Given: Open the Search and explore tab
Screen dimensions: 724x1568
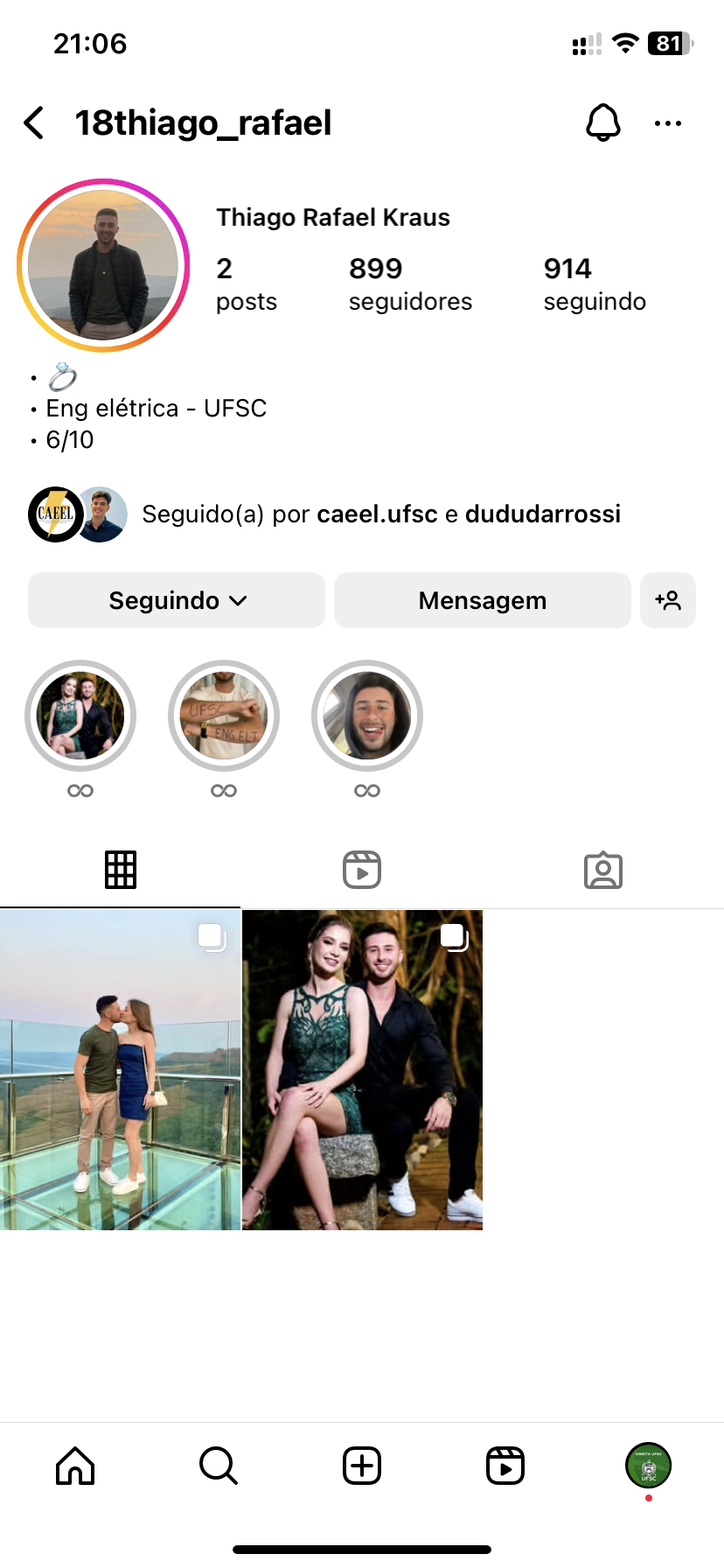Looking at the screenshot, I should pos(219,1466).
